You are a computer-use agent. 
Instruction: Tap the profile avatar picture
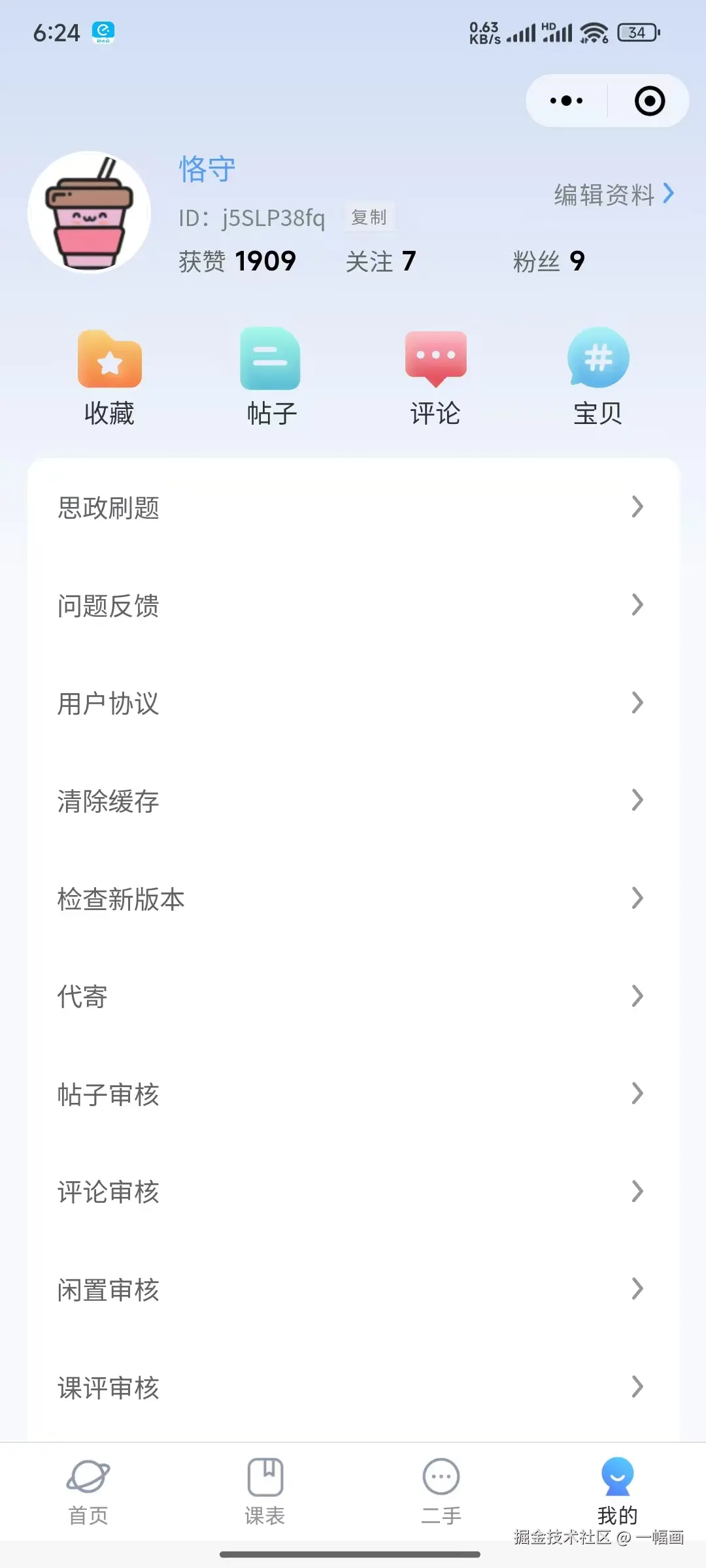[90, 212]
